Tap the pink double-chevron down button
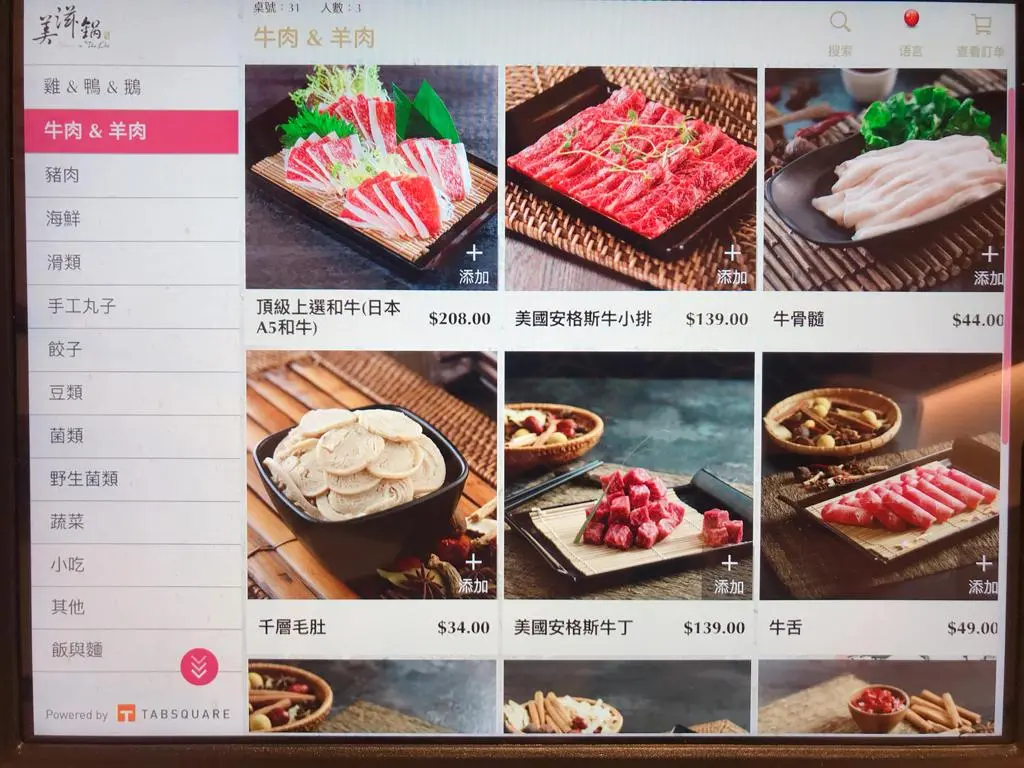The height and width of the screenshot is (768, 1024). [x=199, y=667]
